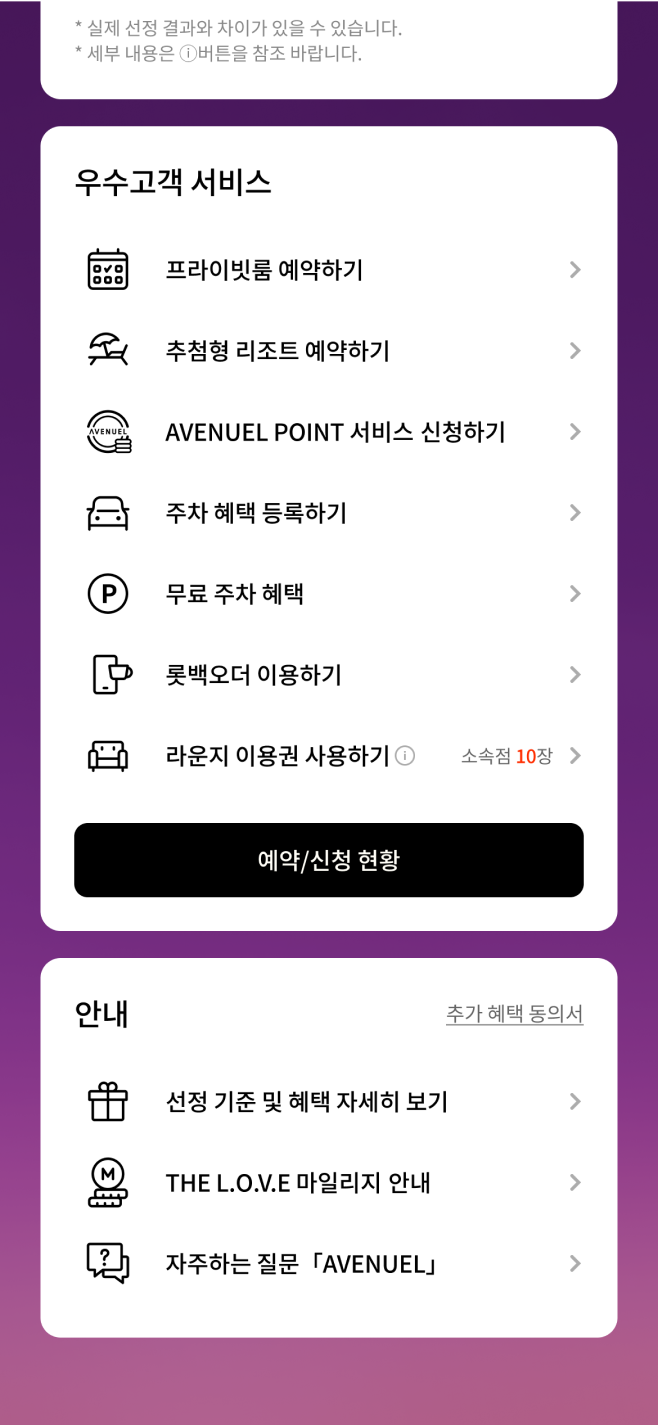The height and width of the screenshot is (1425, 658).
Task: Open THE L.O.V.E 마일리지 안내
Action: [x=329, y=1183]
